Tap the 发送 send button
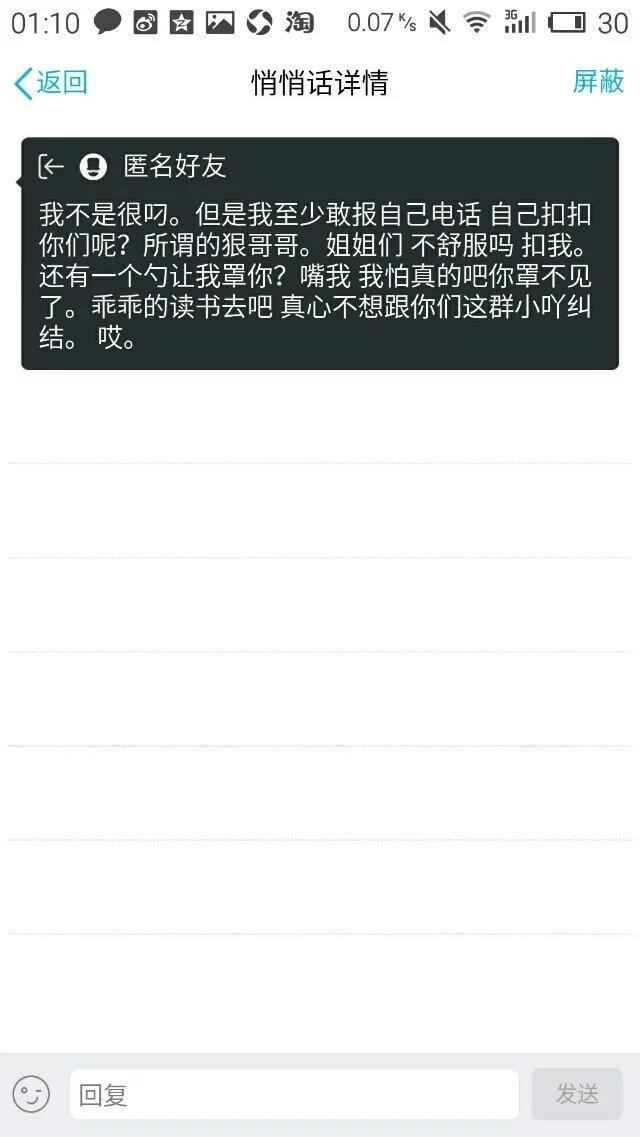The image size is (640, 1137). 577,1094
